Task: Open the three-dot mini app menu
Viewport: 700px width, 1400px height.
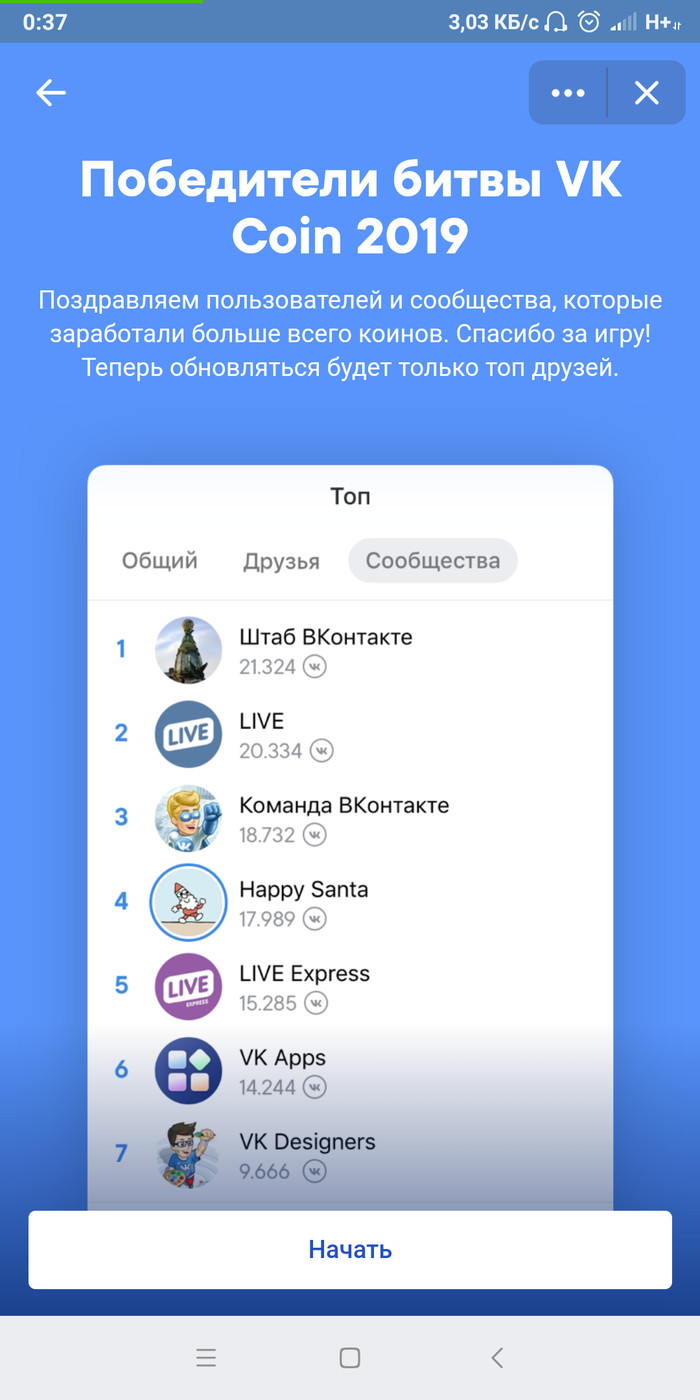Action: (567, 93)
